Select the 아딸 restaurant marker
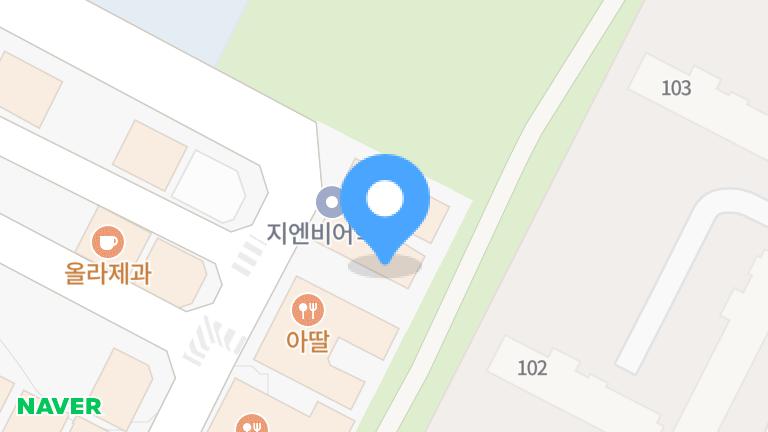768x432 pixels. (307, 310)
